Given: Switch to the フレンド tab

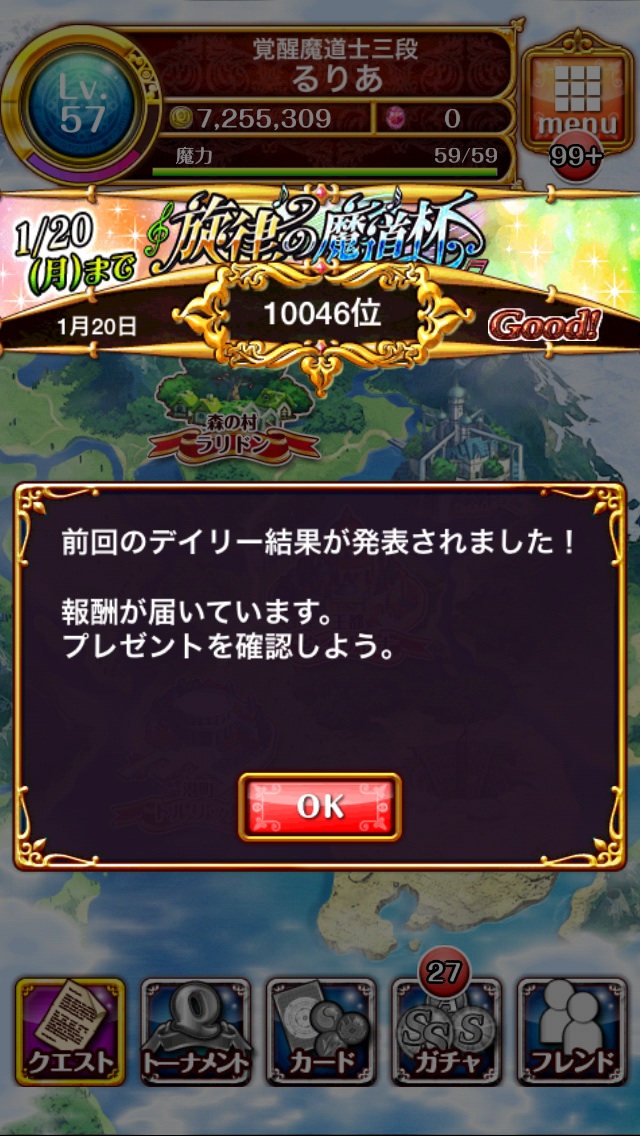Looking at the screenshot, I should coord(571,1031).
